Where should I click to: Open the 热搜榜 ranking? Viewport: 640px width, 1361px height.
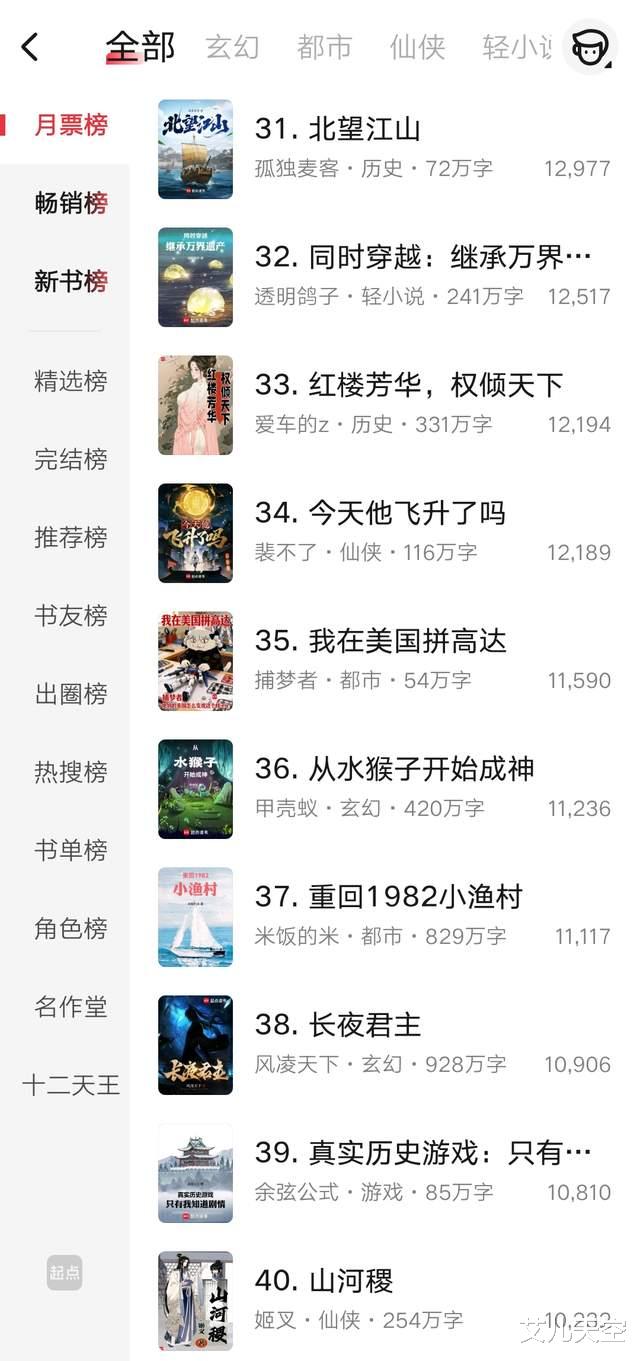tap(70, 772)
